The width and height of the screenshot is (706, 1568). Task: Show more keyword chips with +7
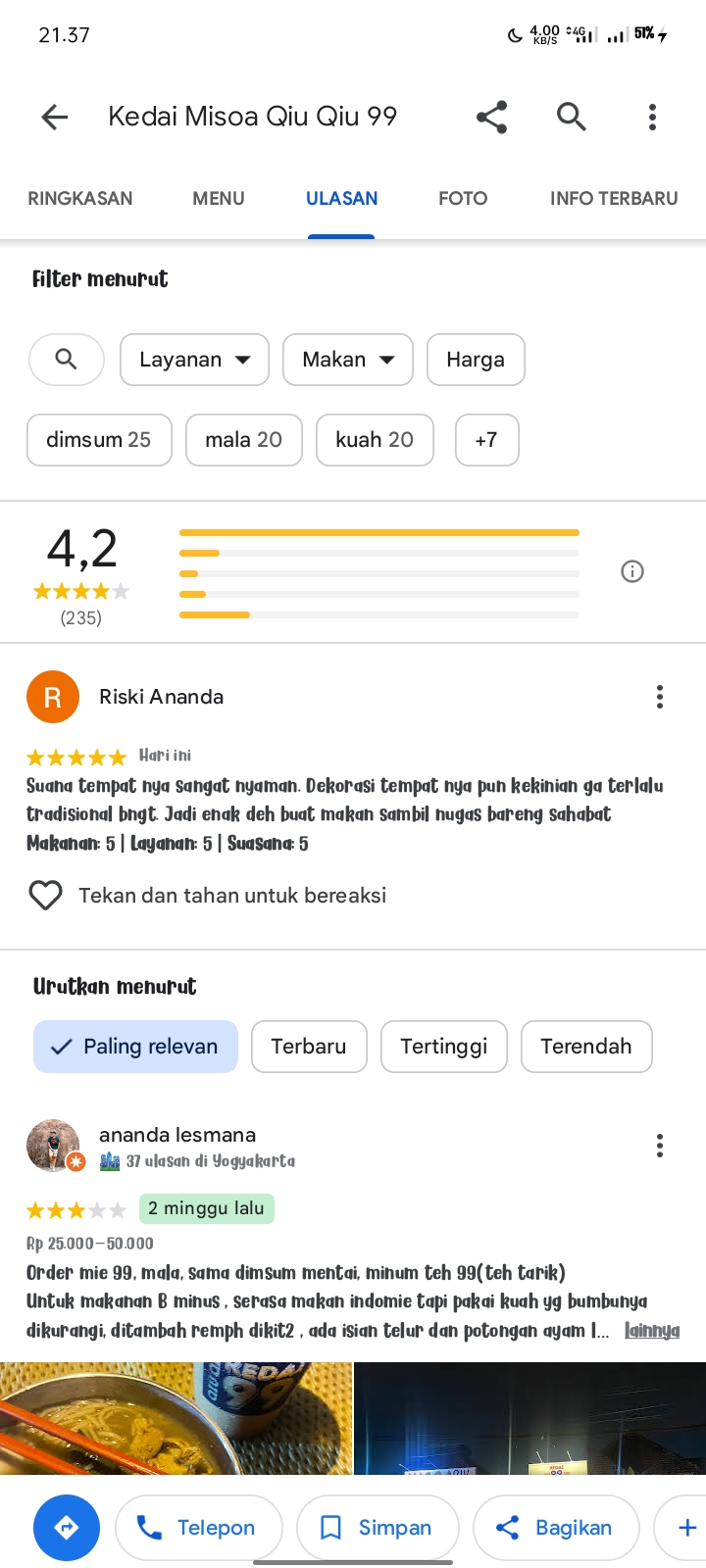(486, 440)
